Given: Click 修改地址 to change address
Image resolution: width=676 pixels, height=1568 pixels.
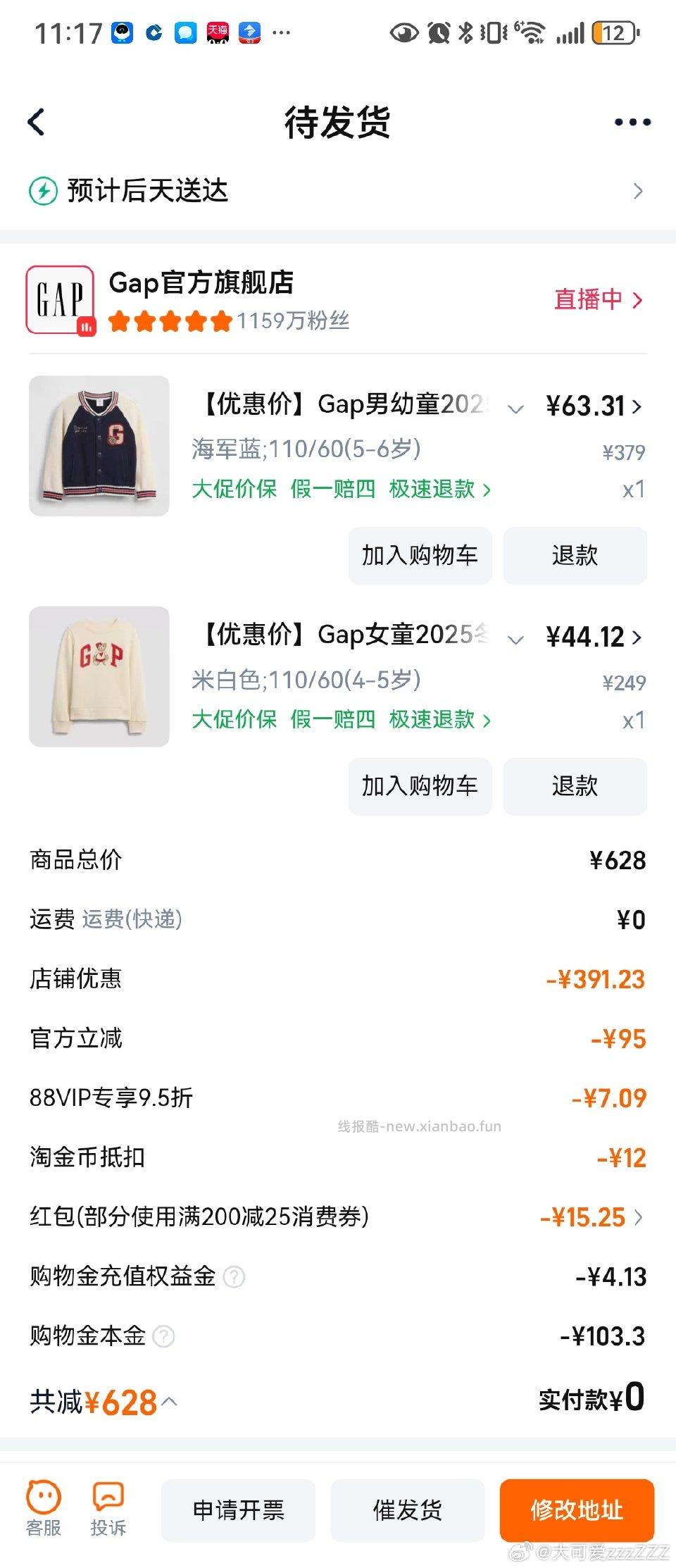Looking at the screenshot, I should point(577,1510).
